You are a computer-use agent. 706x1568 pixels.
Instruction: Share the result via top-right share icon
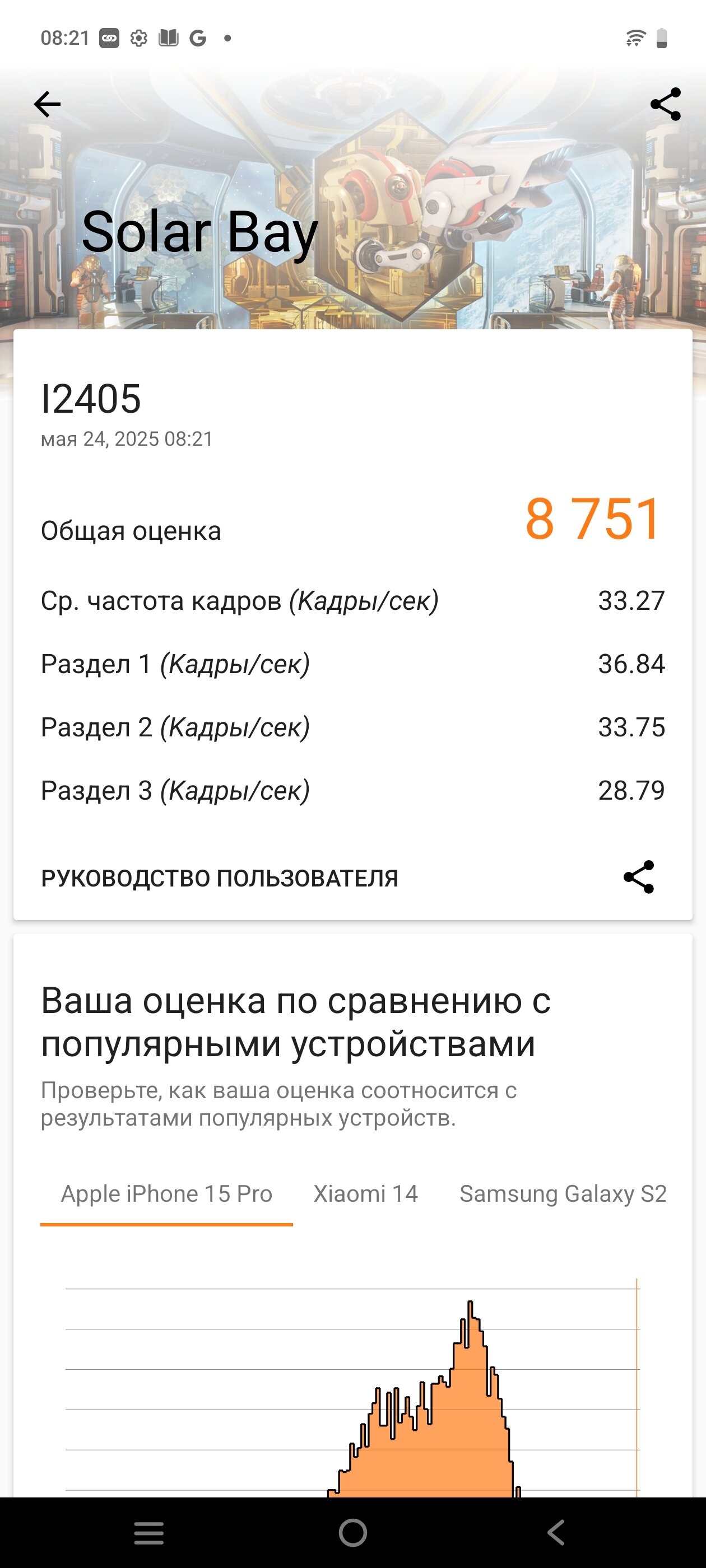point(665,104)
